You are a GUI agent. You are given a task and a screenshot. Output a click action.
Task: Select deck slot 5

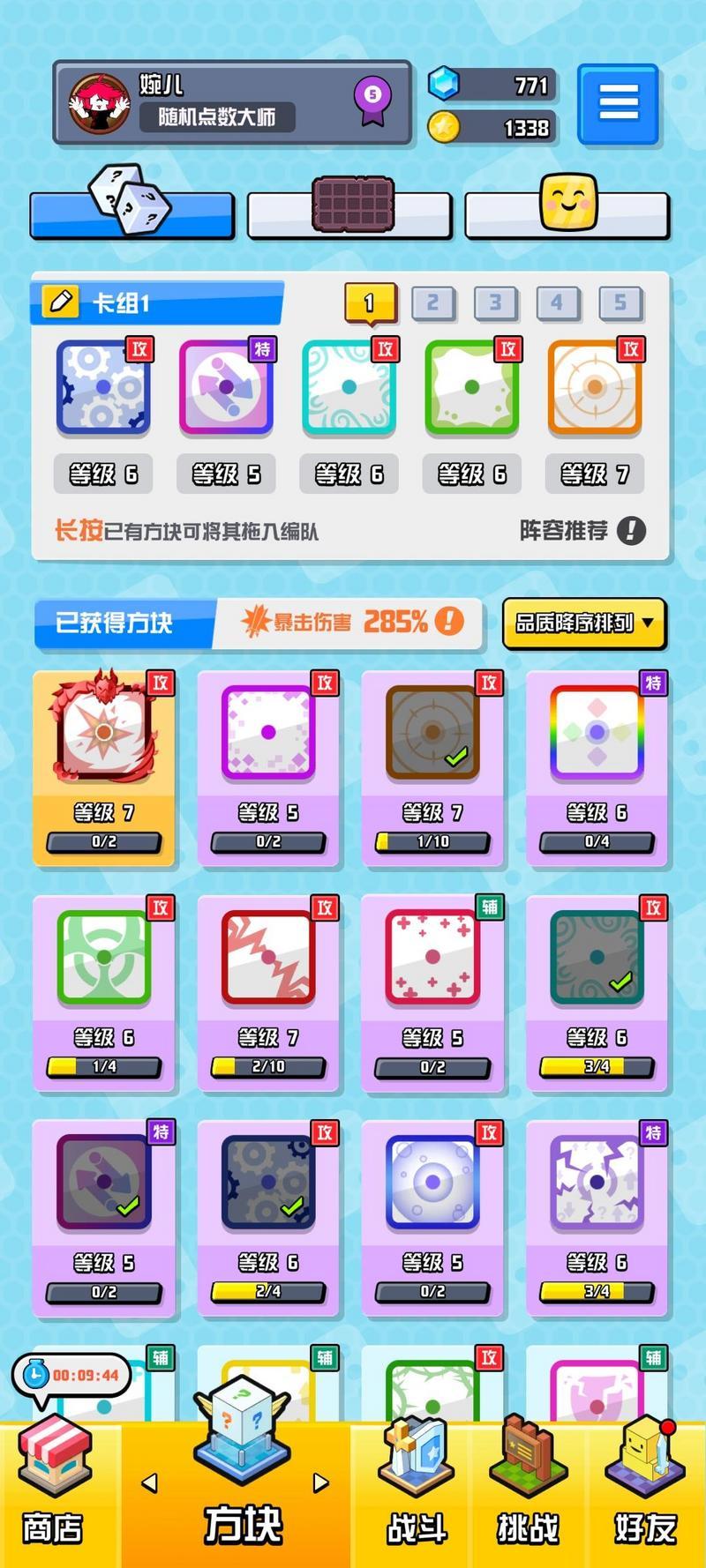[620, 303]
